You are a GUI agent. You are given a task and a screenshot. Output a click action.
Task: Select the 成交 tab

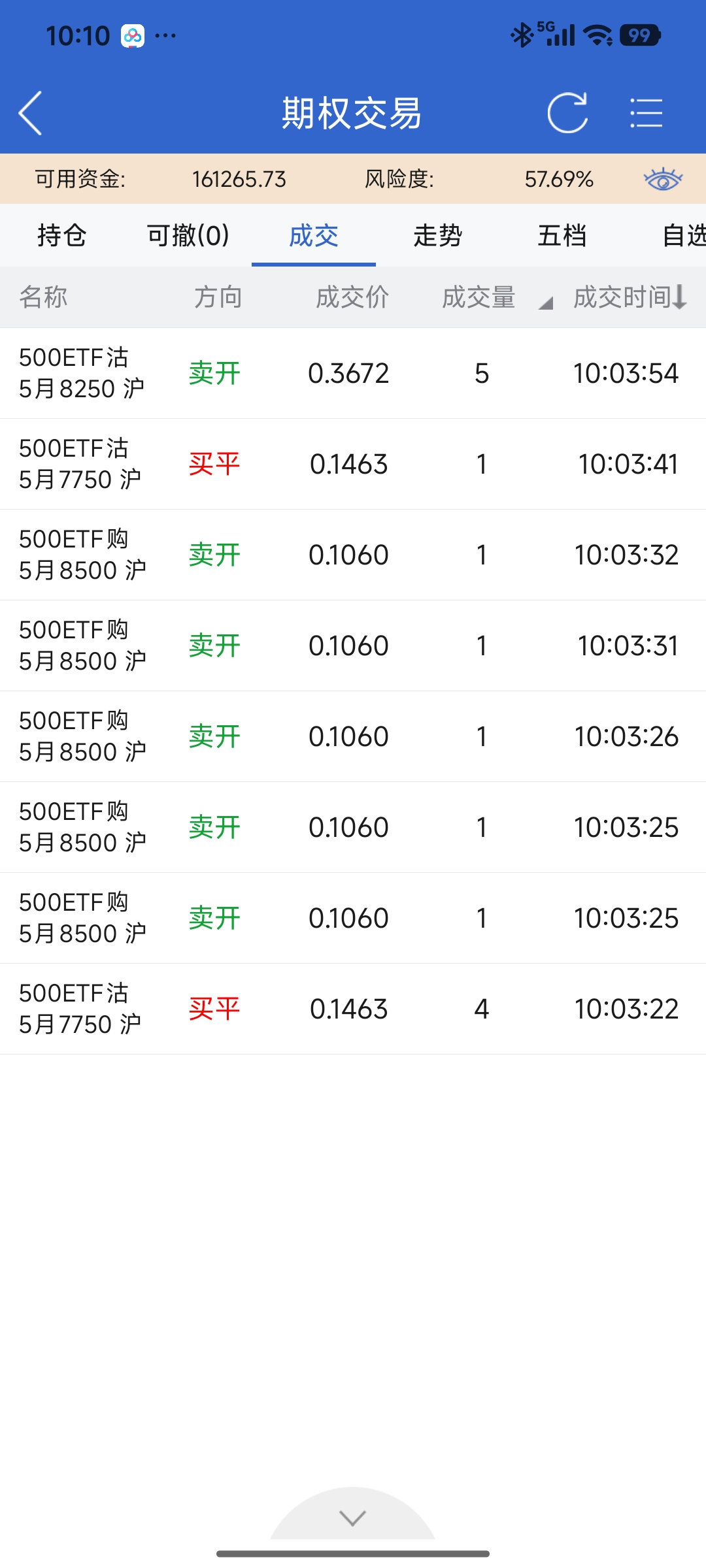point(314,235)
